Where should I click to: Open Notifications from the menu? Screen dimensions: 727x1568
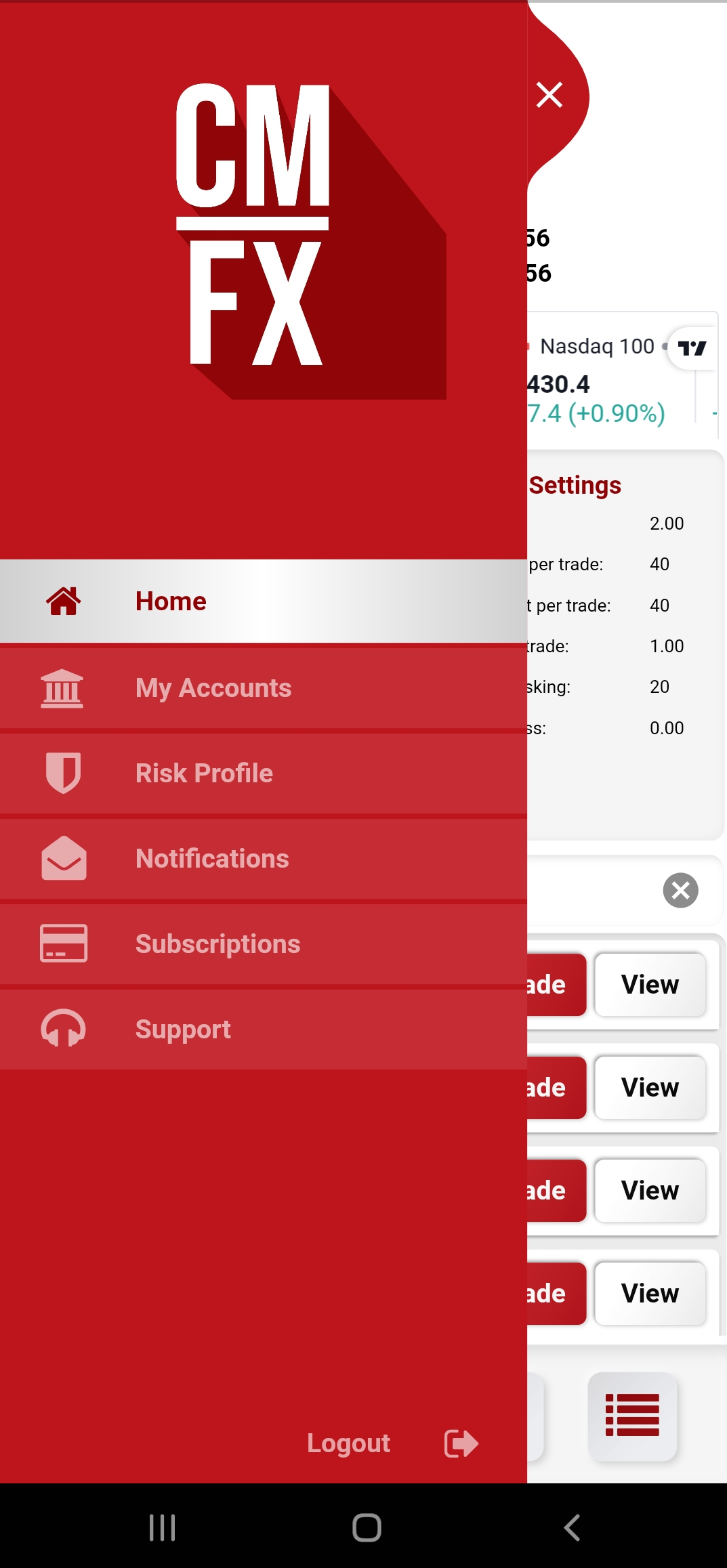point(263,859)
